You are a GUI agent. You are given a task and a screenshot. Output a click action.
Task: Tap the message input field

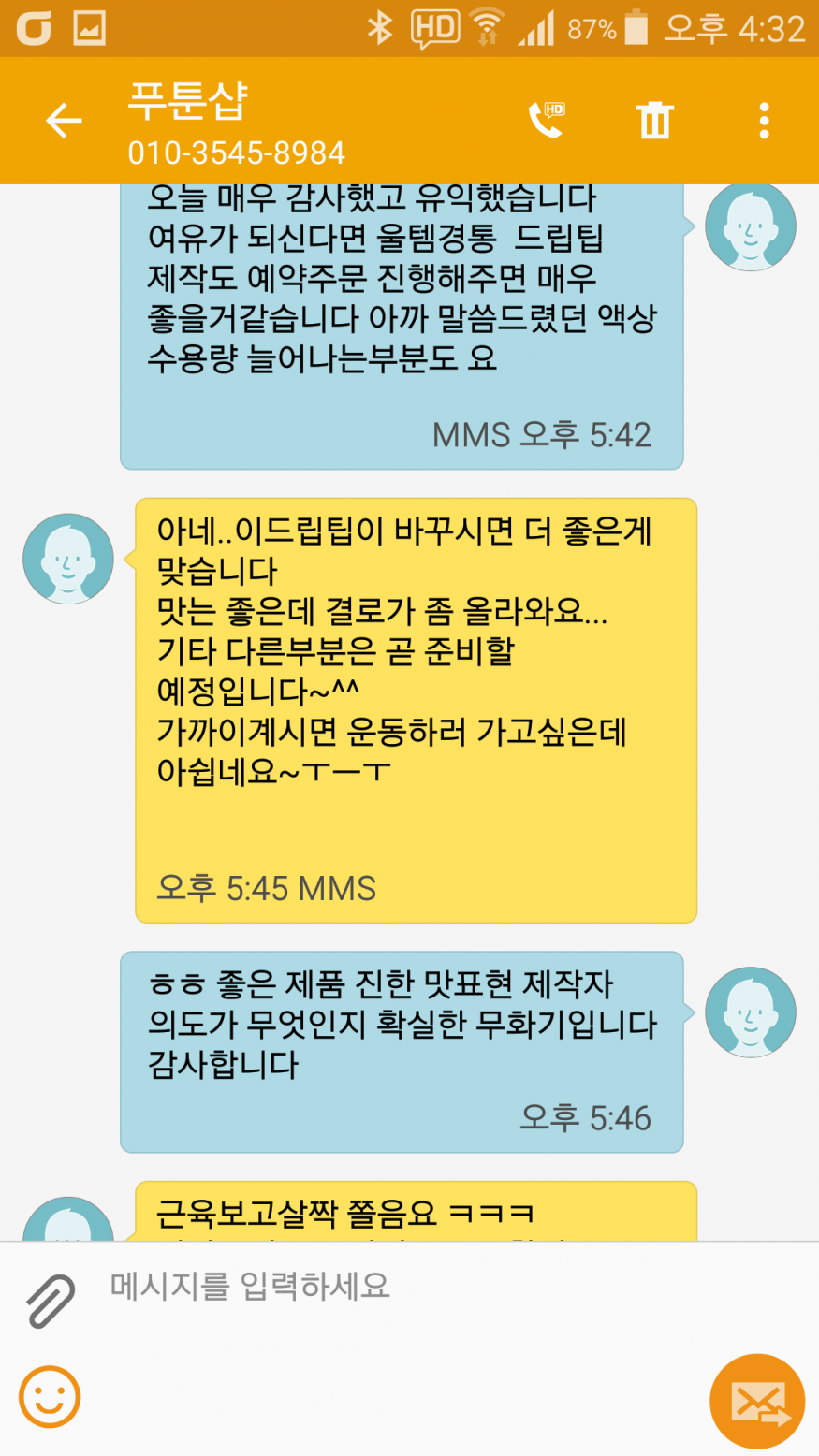click(x=393, y=1287)
